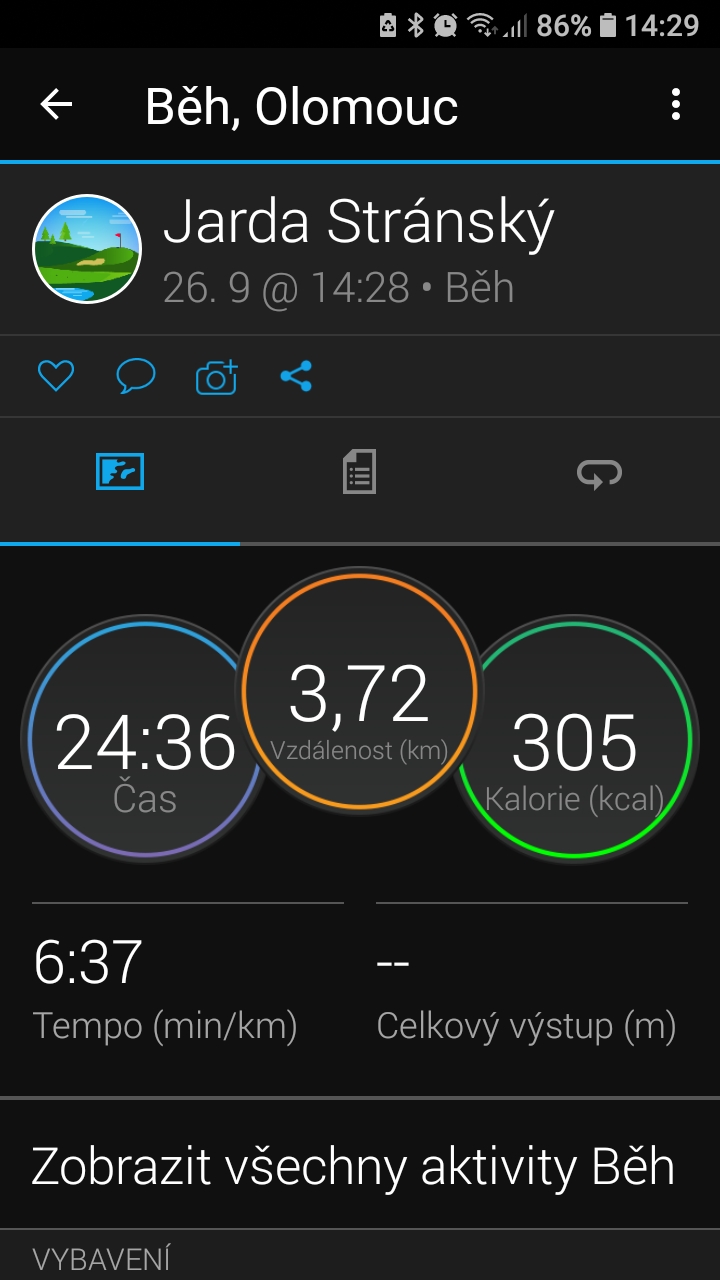Select the overview stats tab
This screenshot has height=1280, width=720.
coord(120,472)
